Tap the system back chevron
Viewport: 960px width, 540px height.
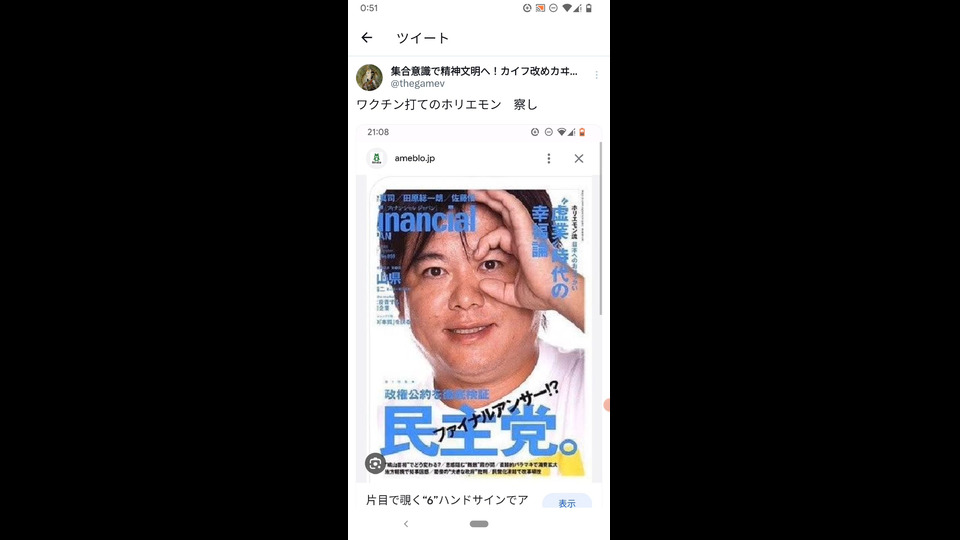(406, 524)
